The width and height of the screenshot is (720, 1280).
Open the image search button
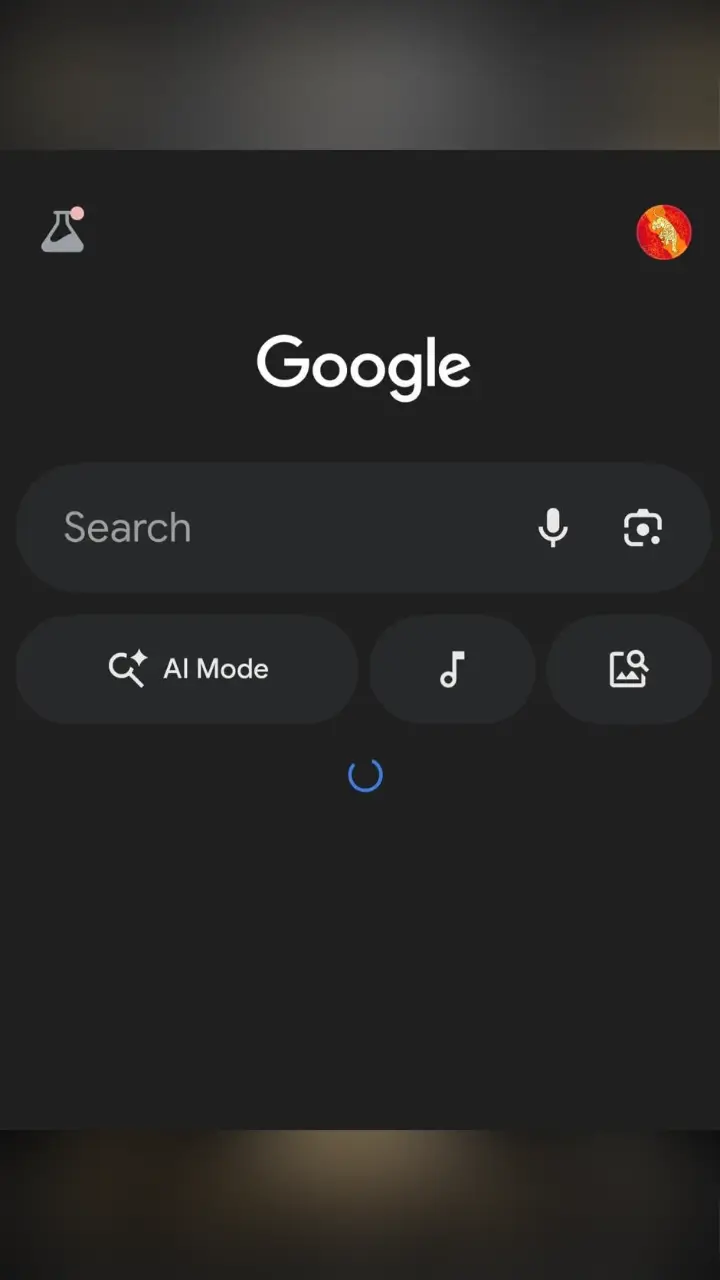(629, 669)
